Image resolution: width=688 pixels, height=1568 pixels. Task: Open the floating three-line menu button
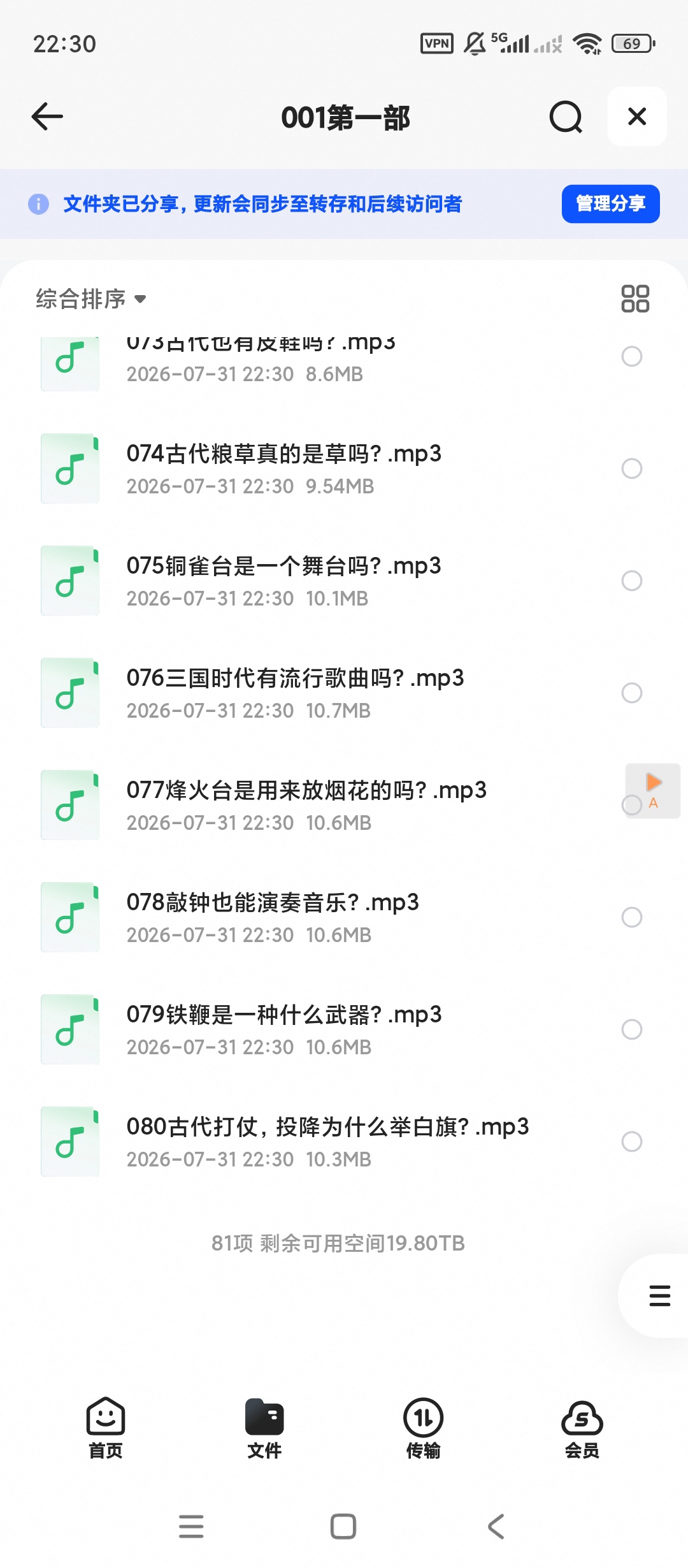(x=659, y=1296)
